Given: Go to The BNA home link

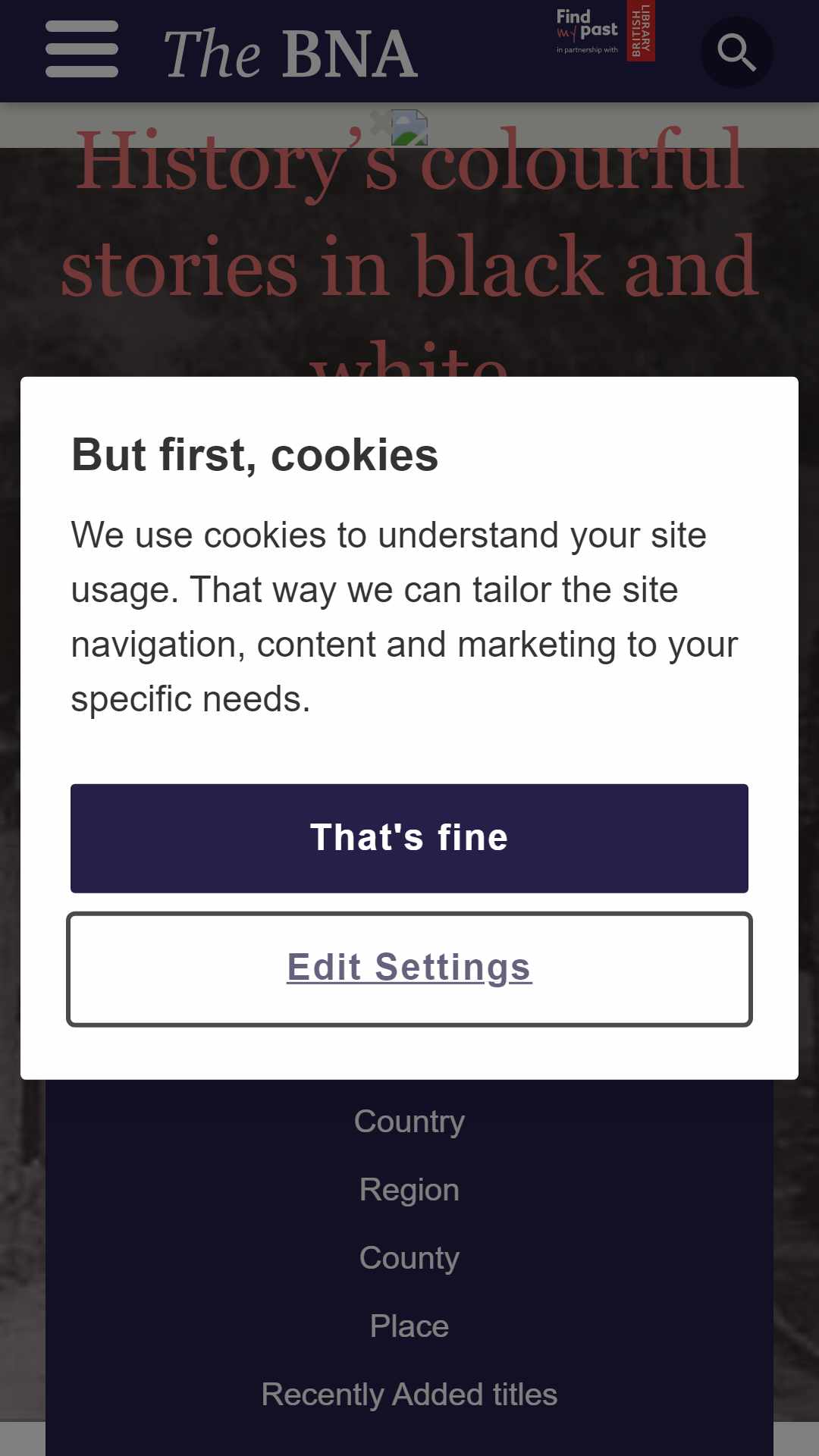Looking at the screenshot, I should [x=290, y=54].
